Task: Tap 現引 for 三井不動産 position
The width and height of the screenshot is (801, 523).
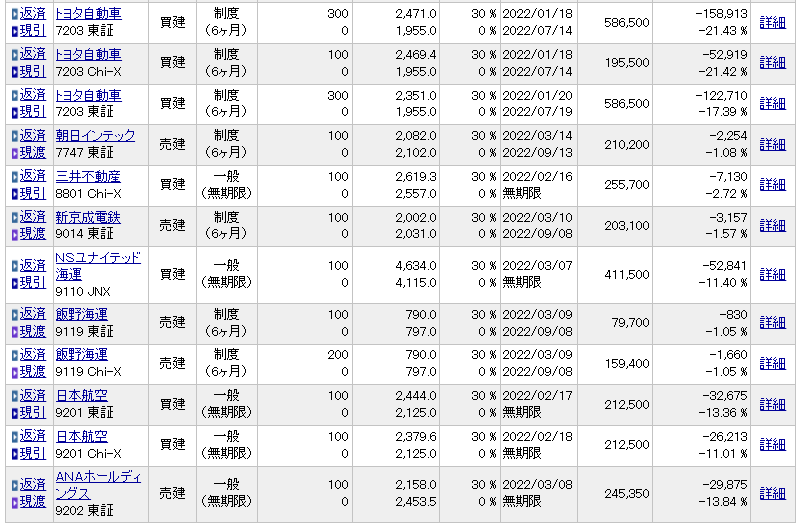Action: tap(33, 193)
